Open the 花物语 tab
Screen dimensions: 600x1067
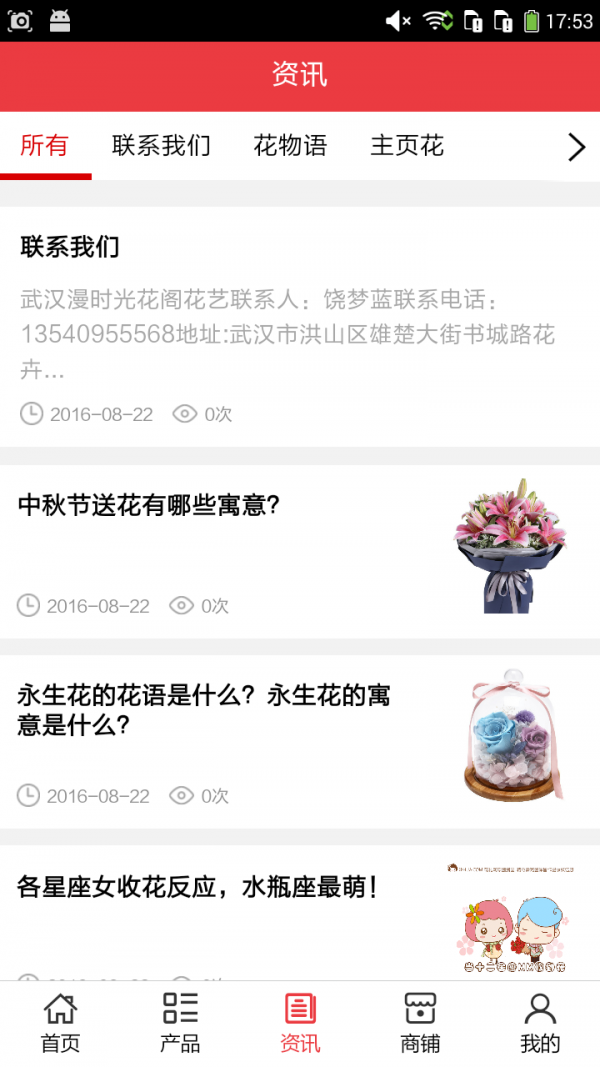click(x=290, y=146)
